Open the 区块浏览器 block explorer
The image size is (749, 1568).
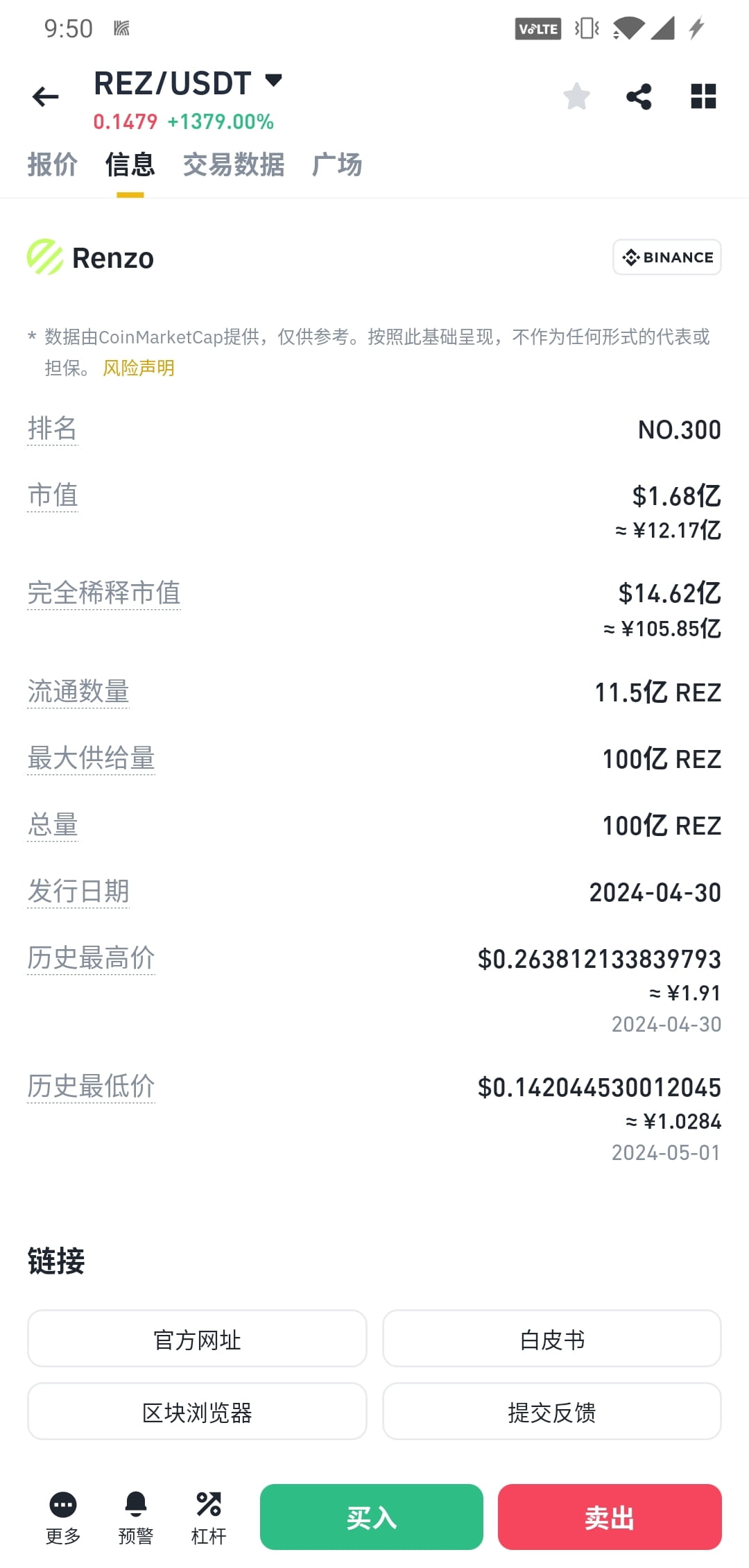[197, 1413]
